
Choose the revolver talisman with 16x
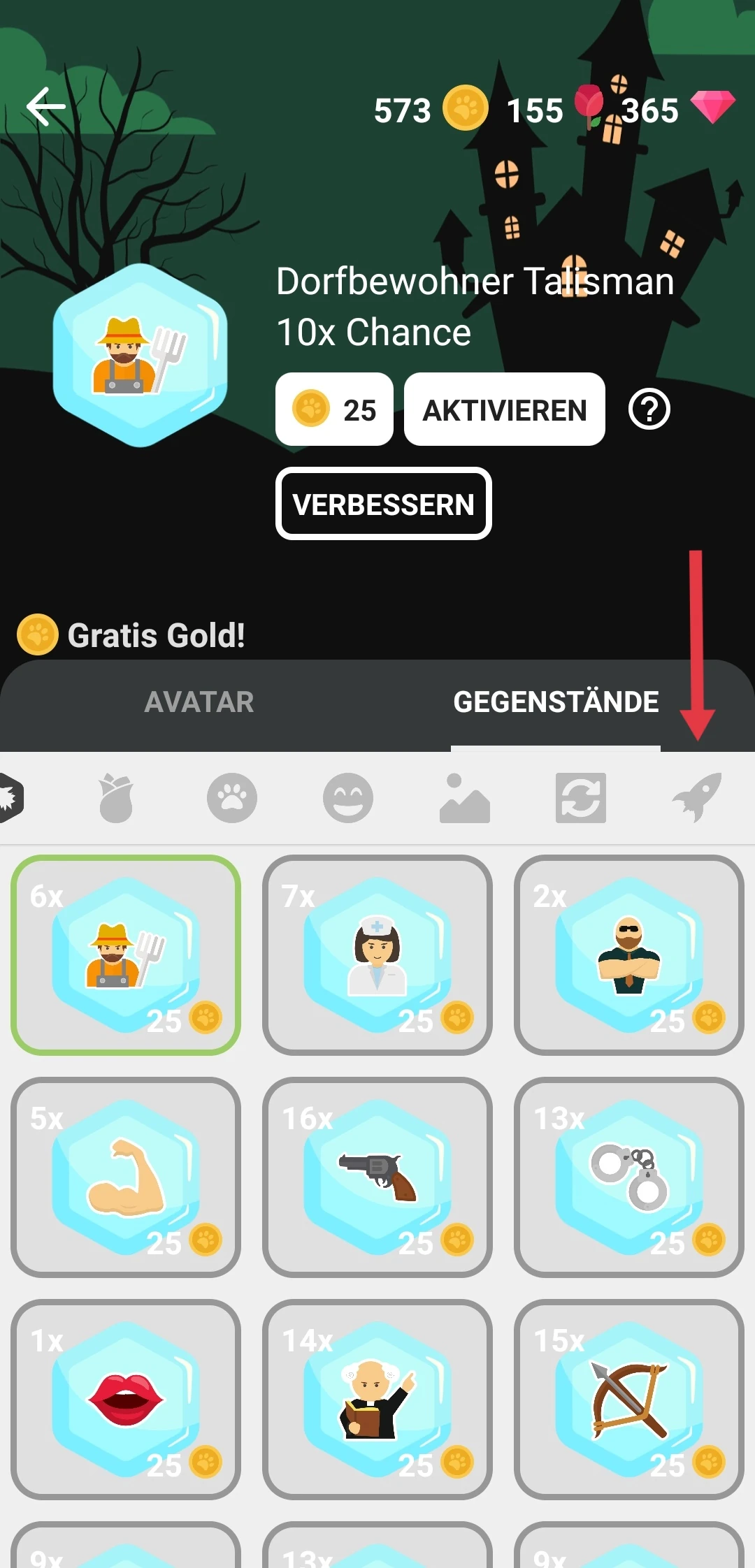tap(377, 1177)
